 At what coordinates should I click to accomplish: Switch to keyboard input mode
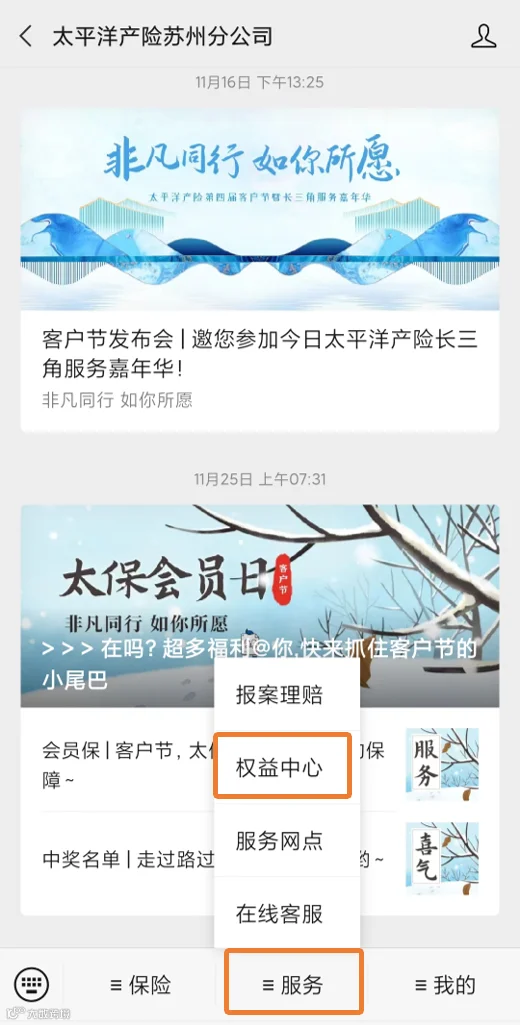pos(31,984)
